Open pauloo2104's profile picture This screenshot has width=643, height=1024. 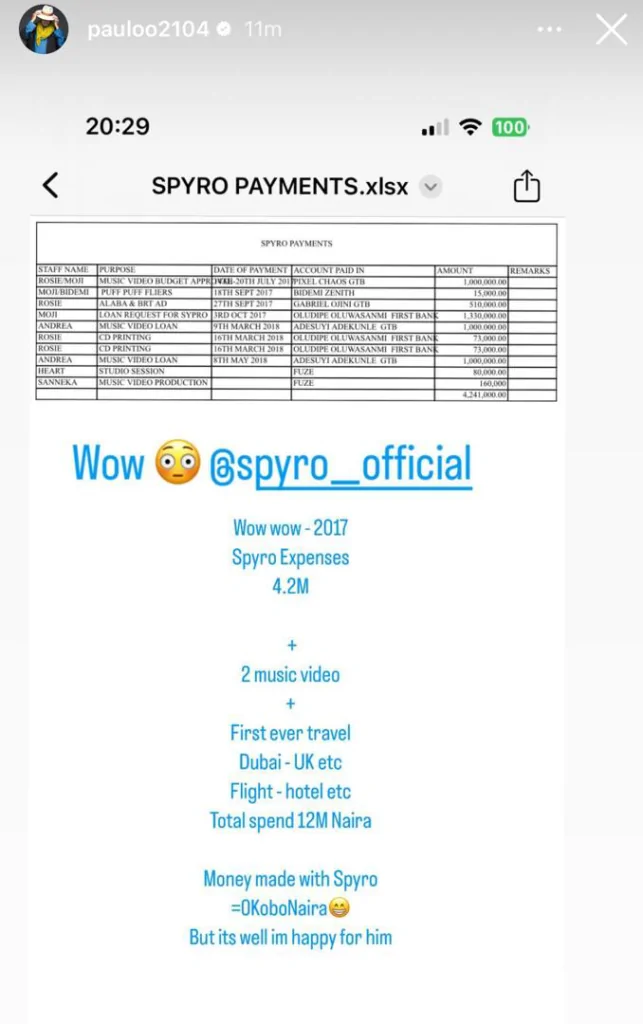(44, 29)
